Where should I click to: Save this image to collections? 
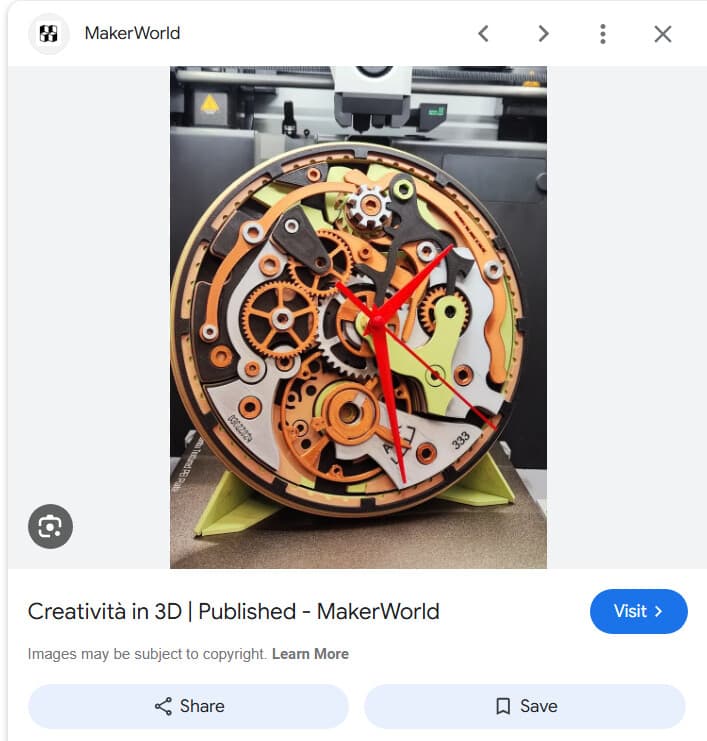524,706
